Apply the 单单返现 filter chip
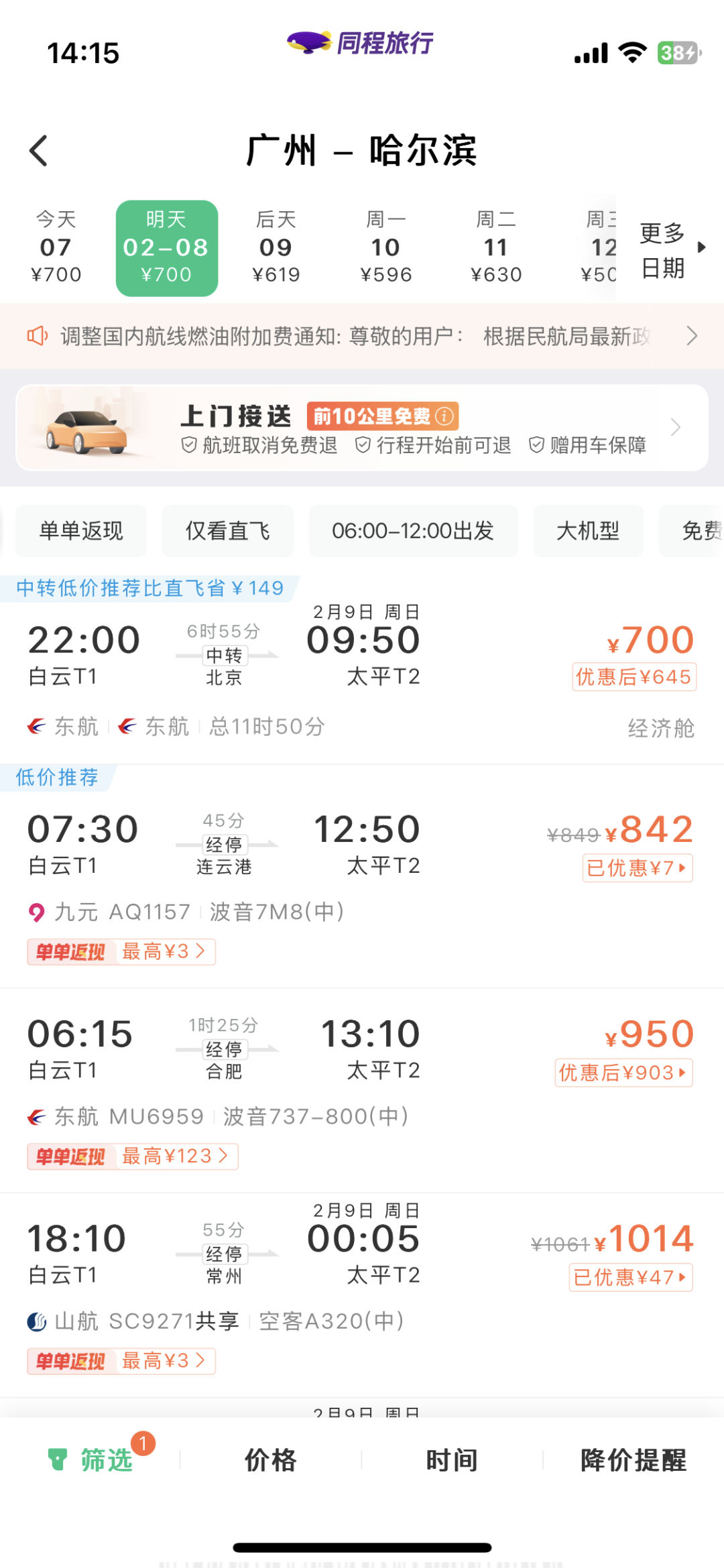The height and width of the screenshot is (1568, 724). 81,531
